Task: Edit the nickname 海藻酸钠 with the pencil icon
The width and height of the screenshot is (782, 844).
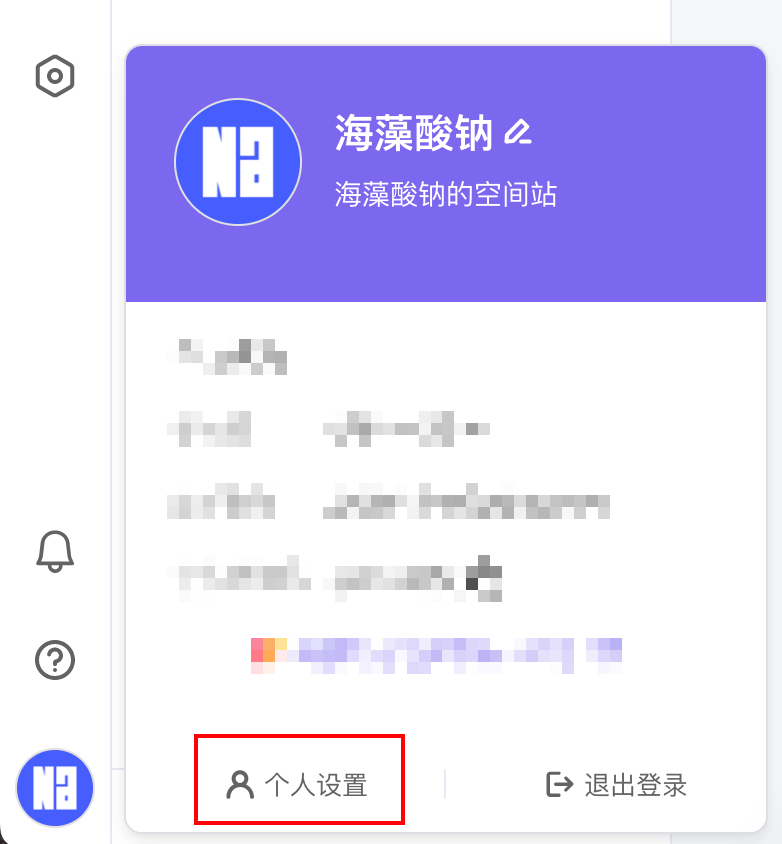Action: (517, 133)
